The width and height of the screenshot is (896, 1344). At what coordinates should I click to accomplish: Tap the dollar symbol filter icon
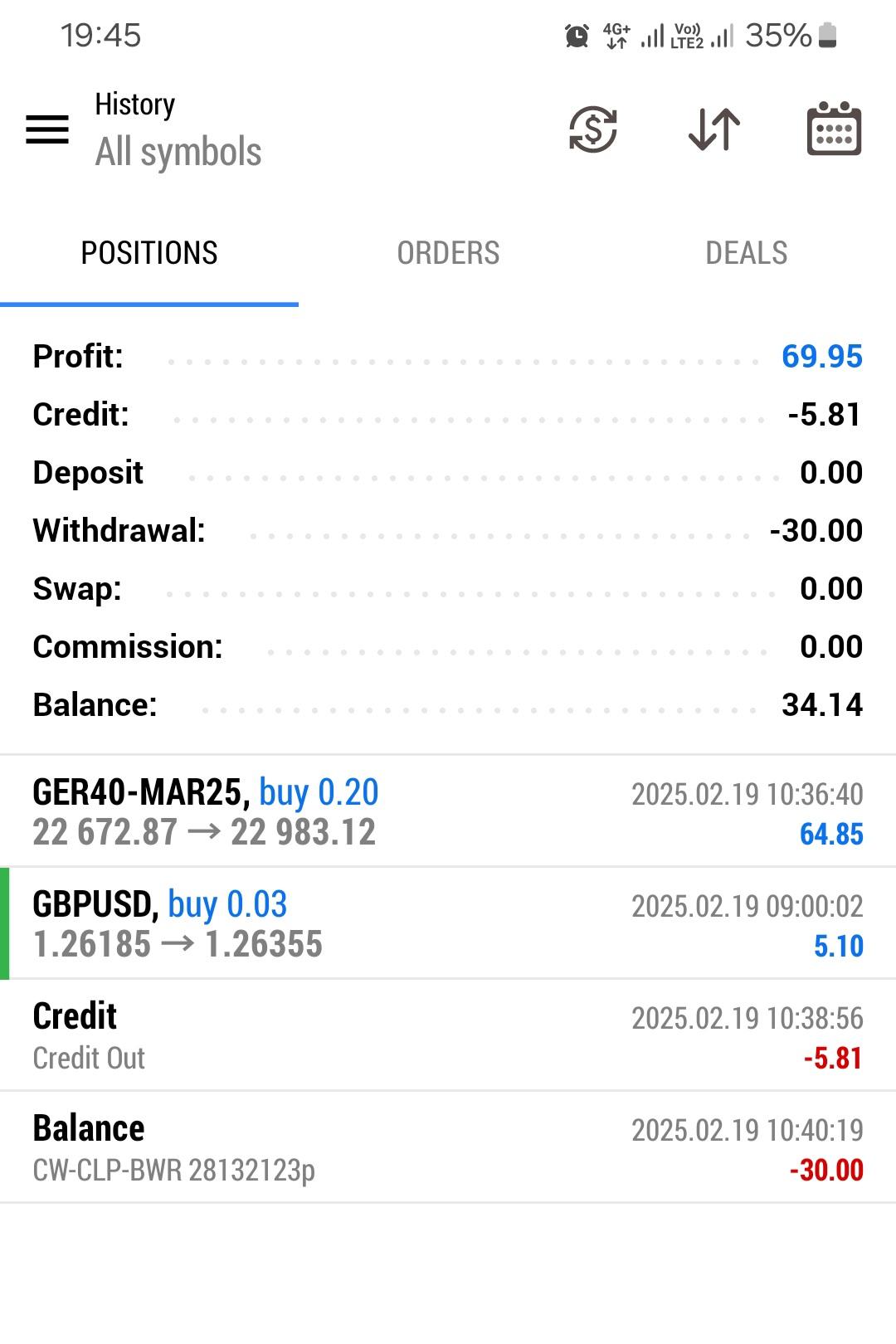[593, 129]
